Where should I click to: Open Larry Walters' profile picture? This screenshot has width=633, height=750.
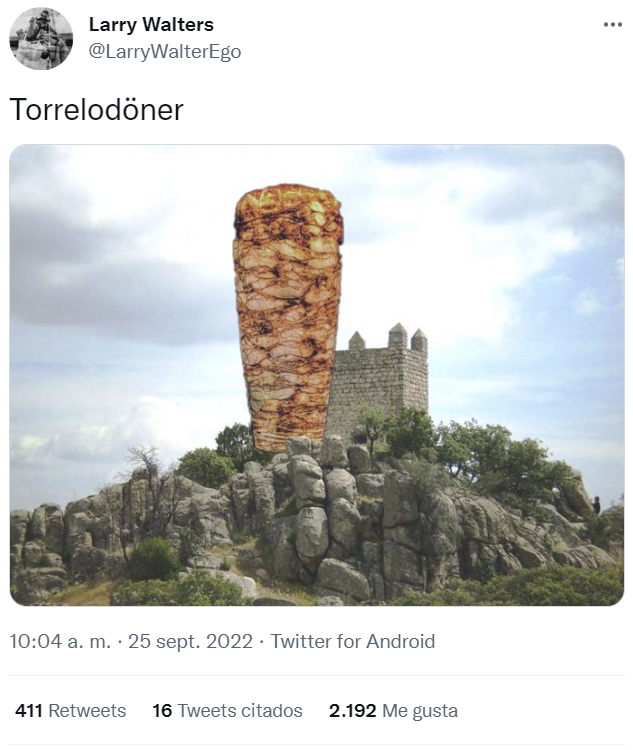point(41,39)
